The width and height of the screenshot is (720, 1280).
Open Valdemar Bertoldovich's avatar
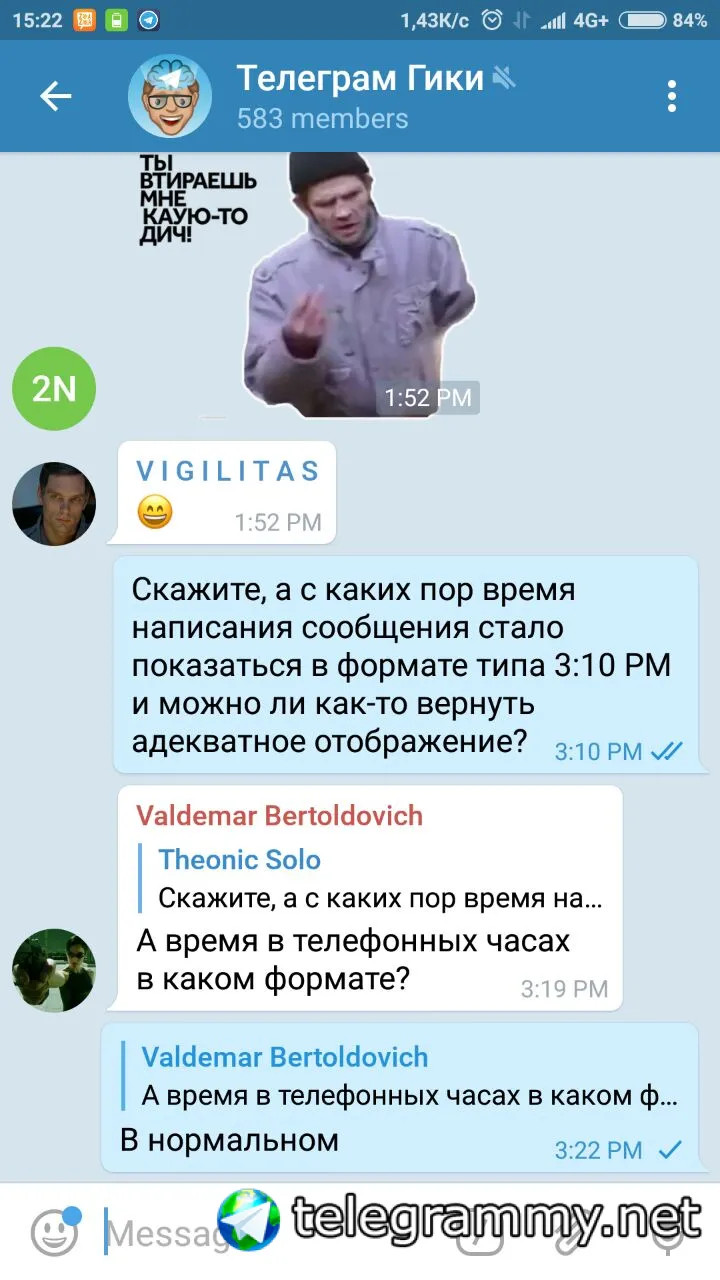coord(54,970)
